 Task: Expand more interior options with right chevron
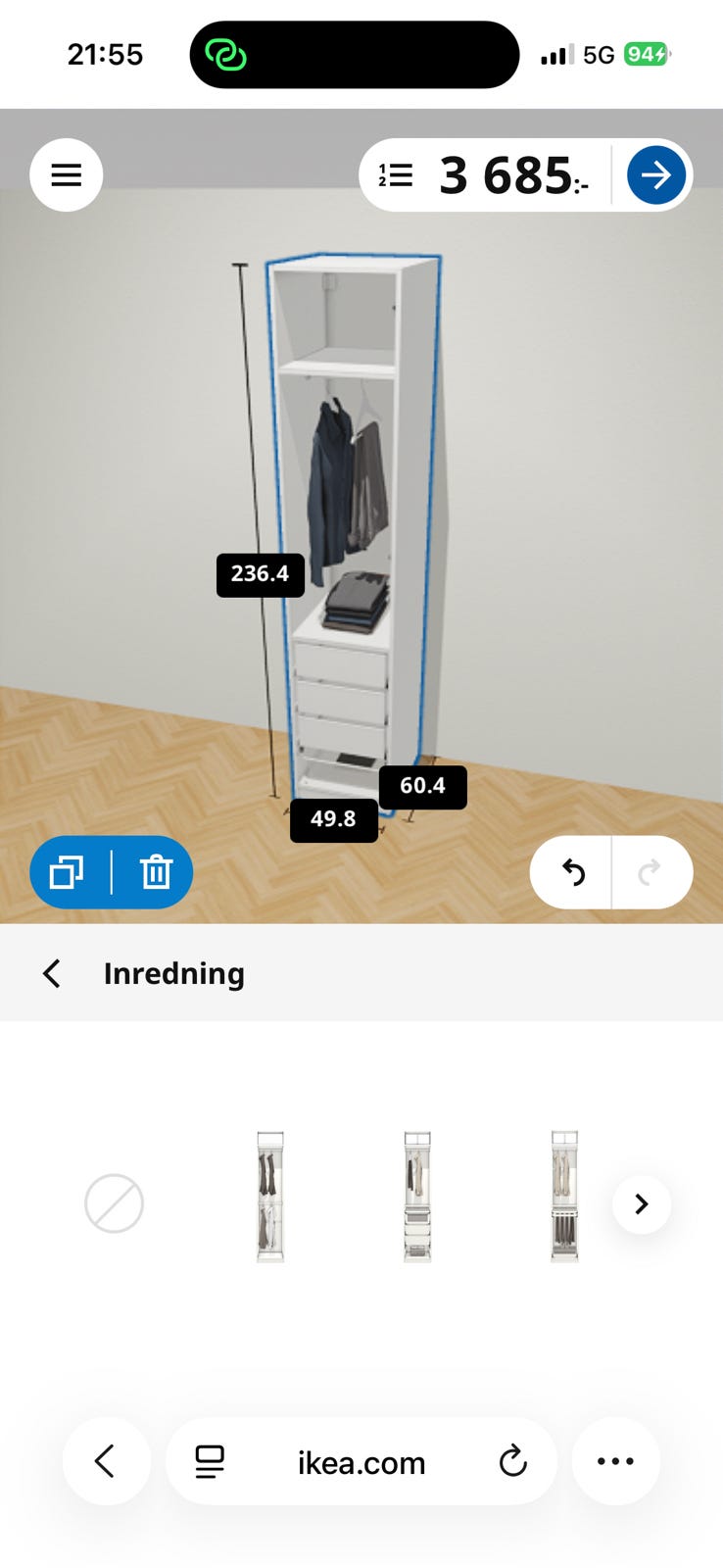[x=641, y=1203]
